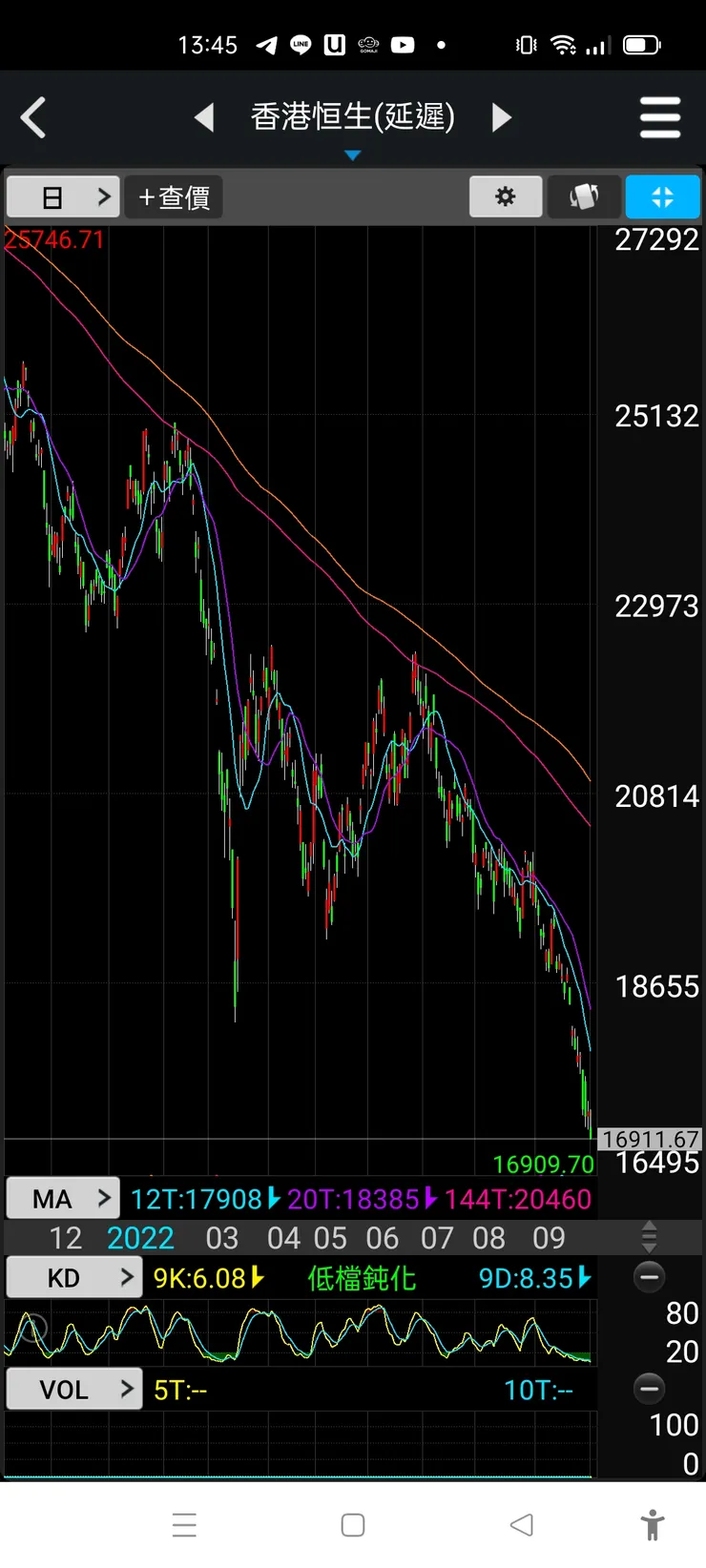Open chart settings gear
Screen dimensions: 706x1568
(x=506, y=197)
